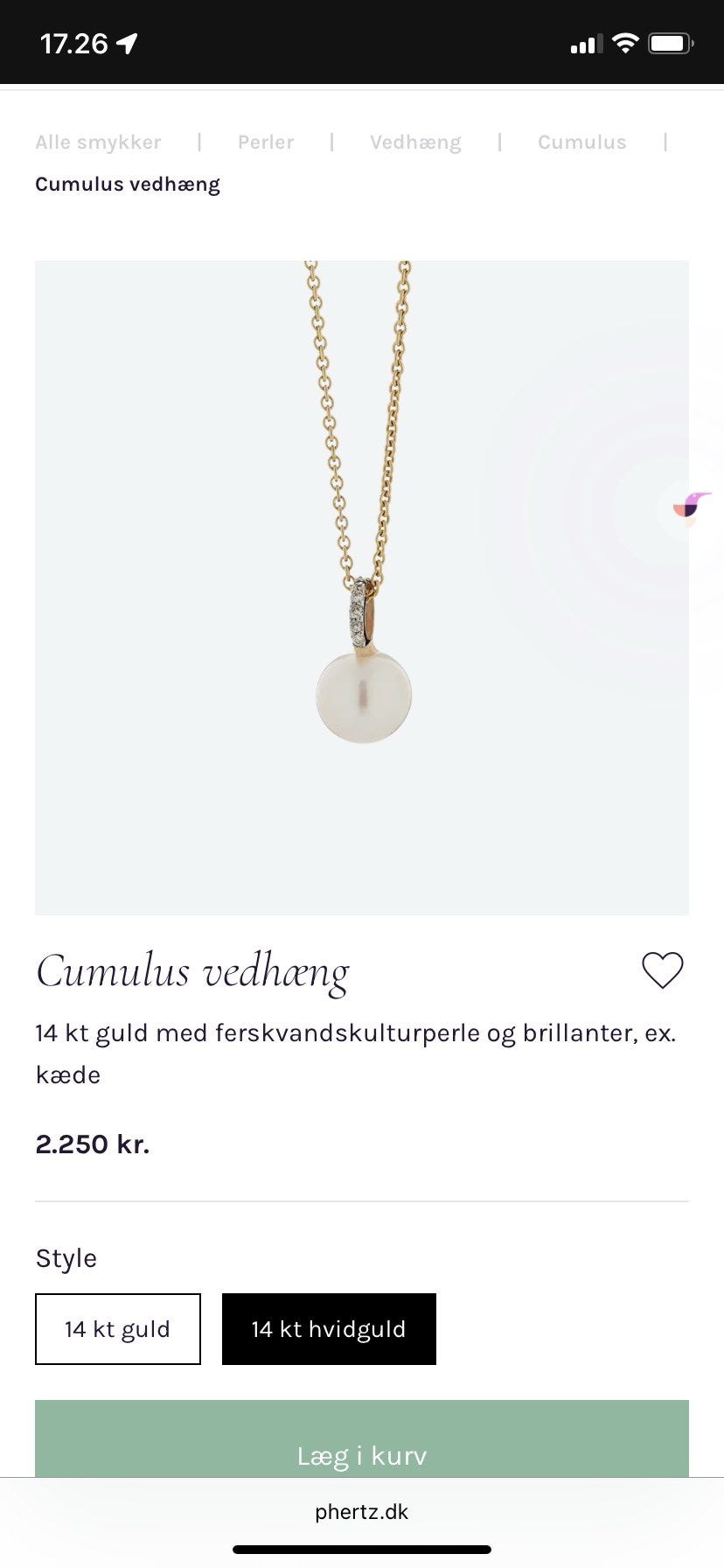Select the 14 kt guld style option

point(117,1328)
